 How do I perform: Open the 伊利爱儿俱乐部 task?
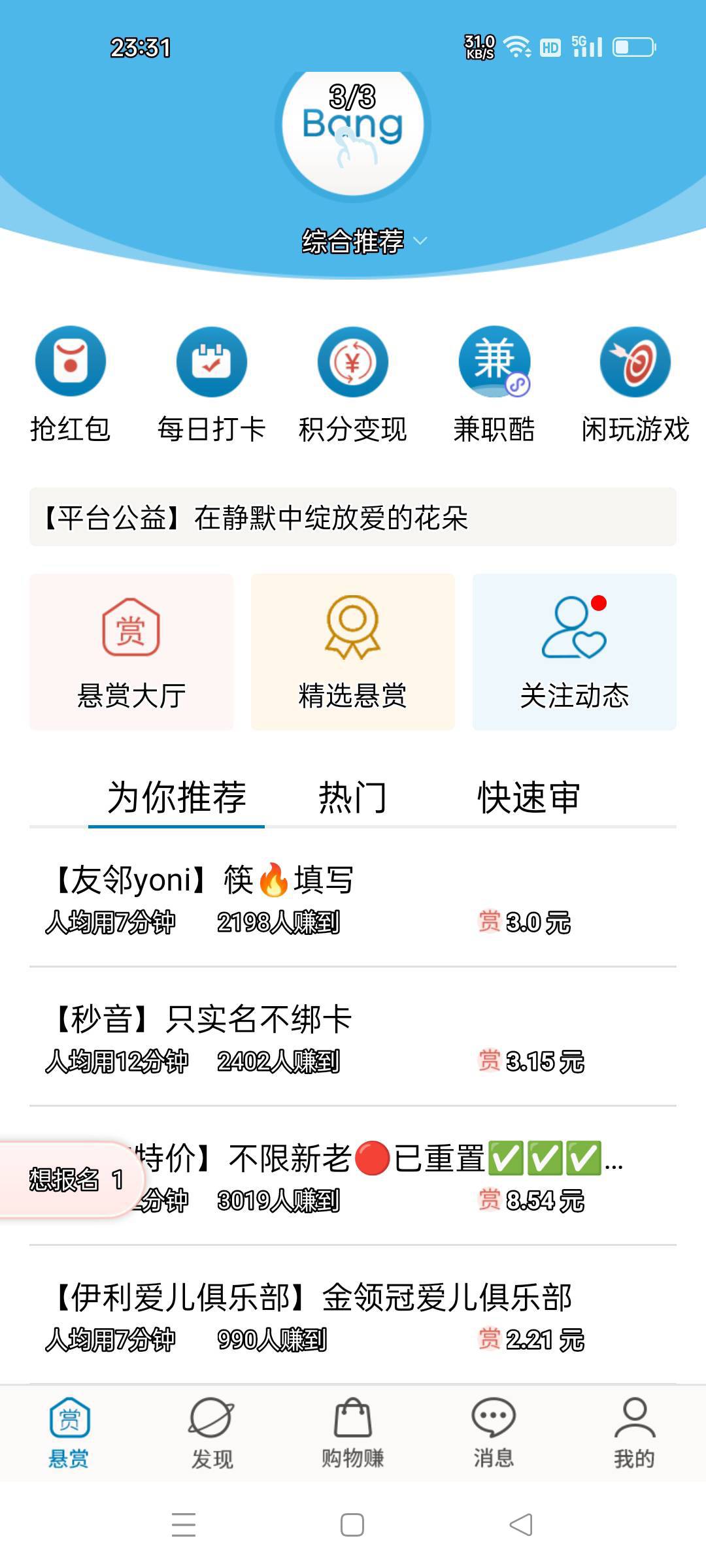[353, 1316]
